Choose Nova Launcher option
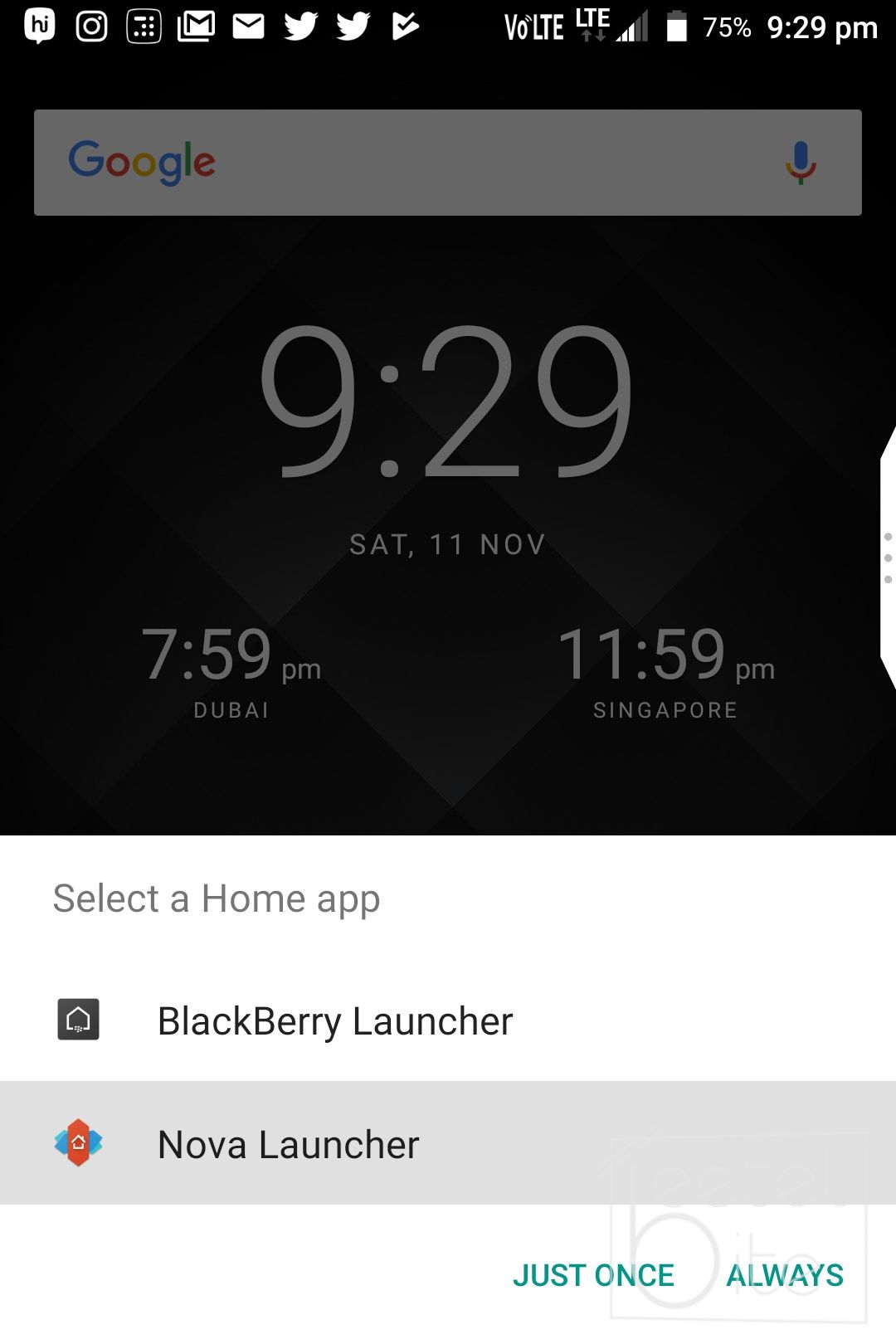This screenshot has height=1344, width=896. click(288, 1143)
